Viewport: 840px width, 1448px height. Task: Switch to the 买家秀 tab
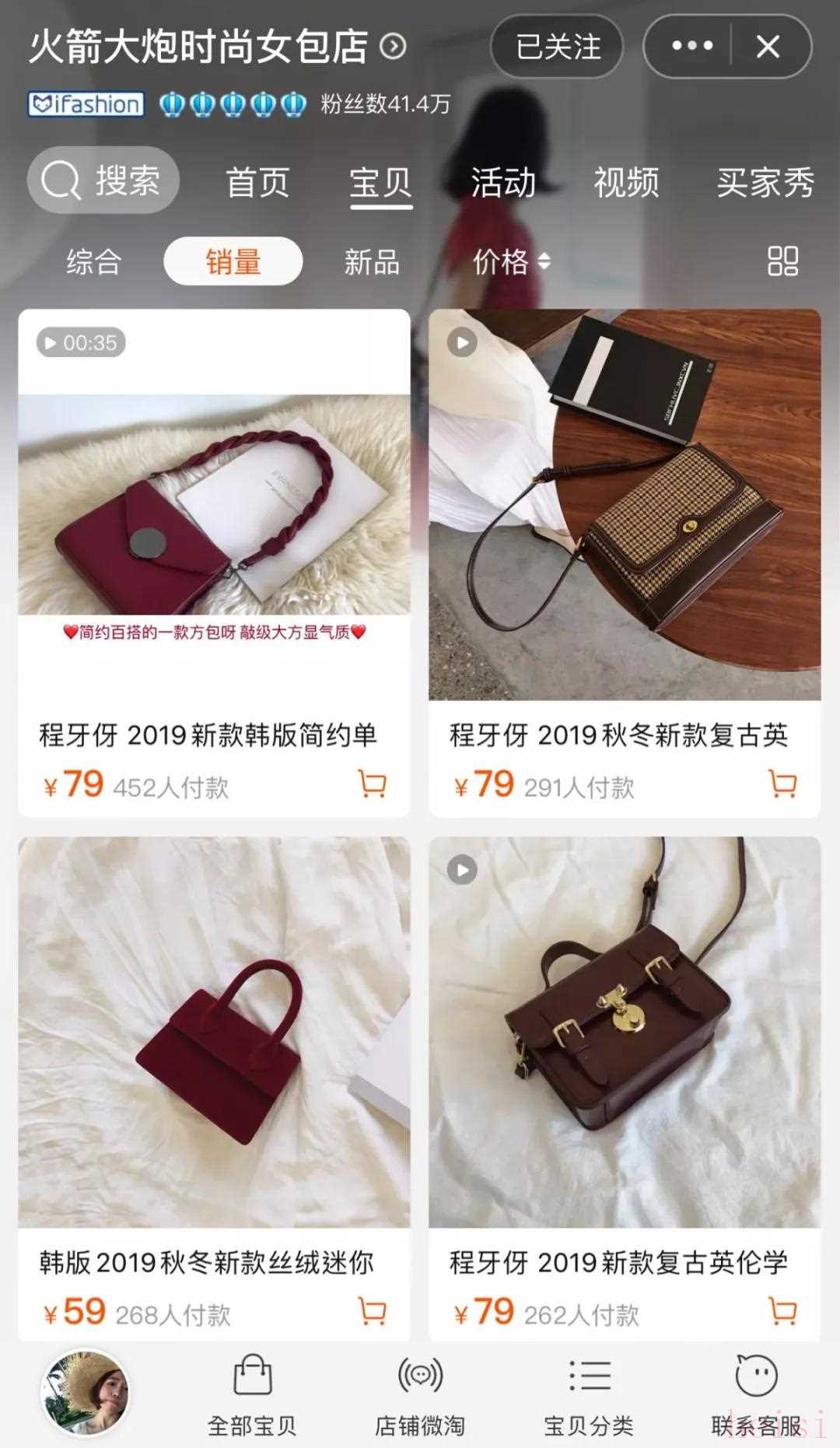tap(765, 183)
